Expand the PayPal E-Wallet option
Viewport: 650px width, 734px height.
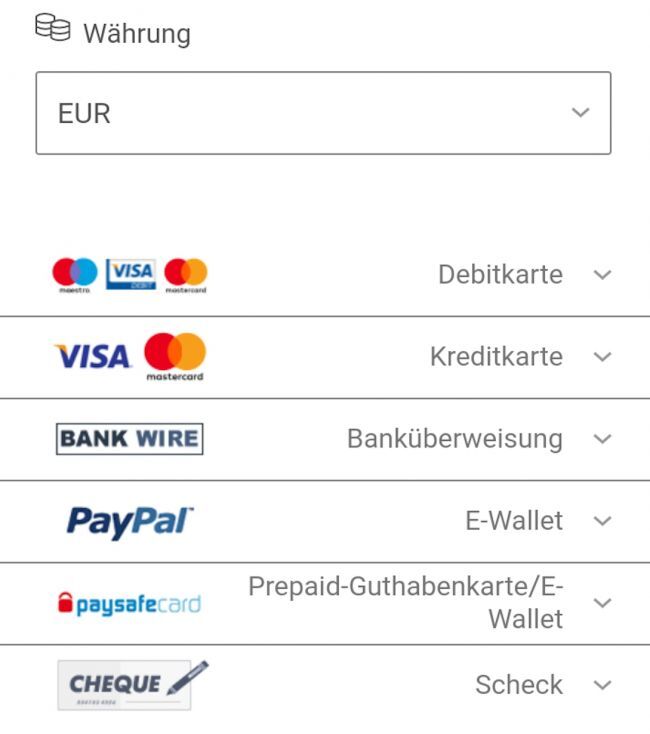pyautogui.click(x=602, y=521)
